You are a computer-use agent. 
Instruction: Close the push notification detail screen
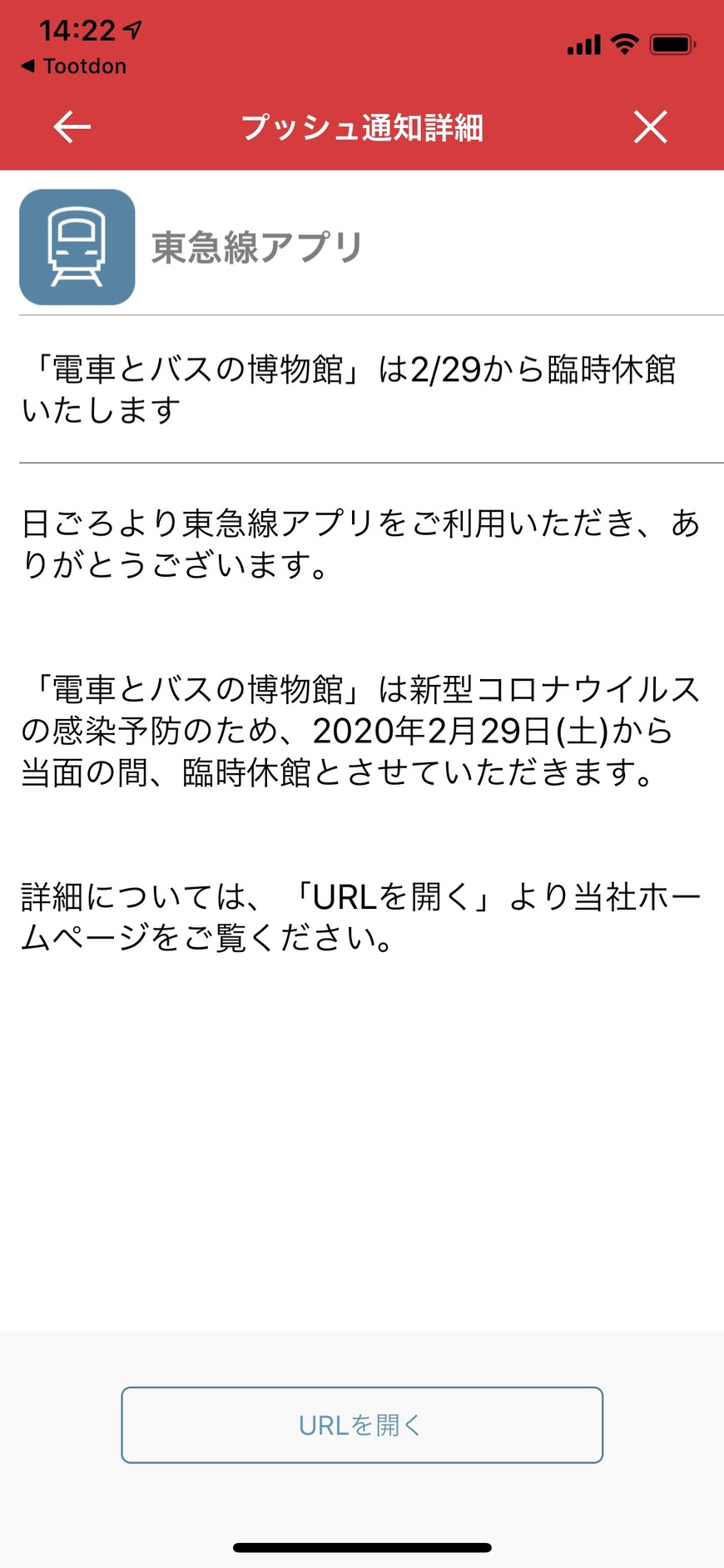pos(650,127)
